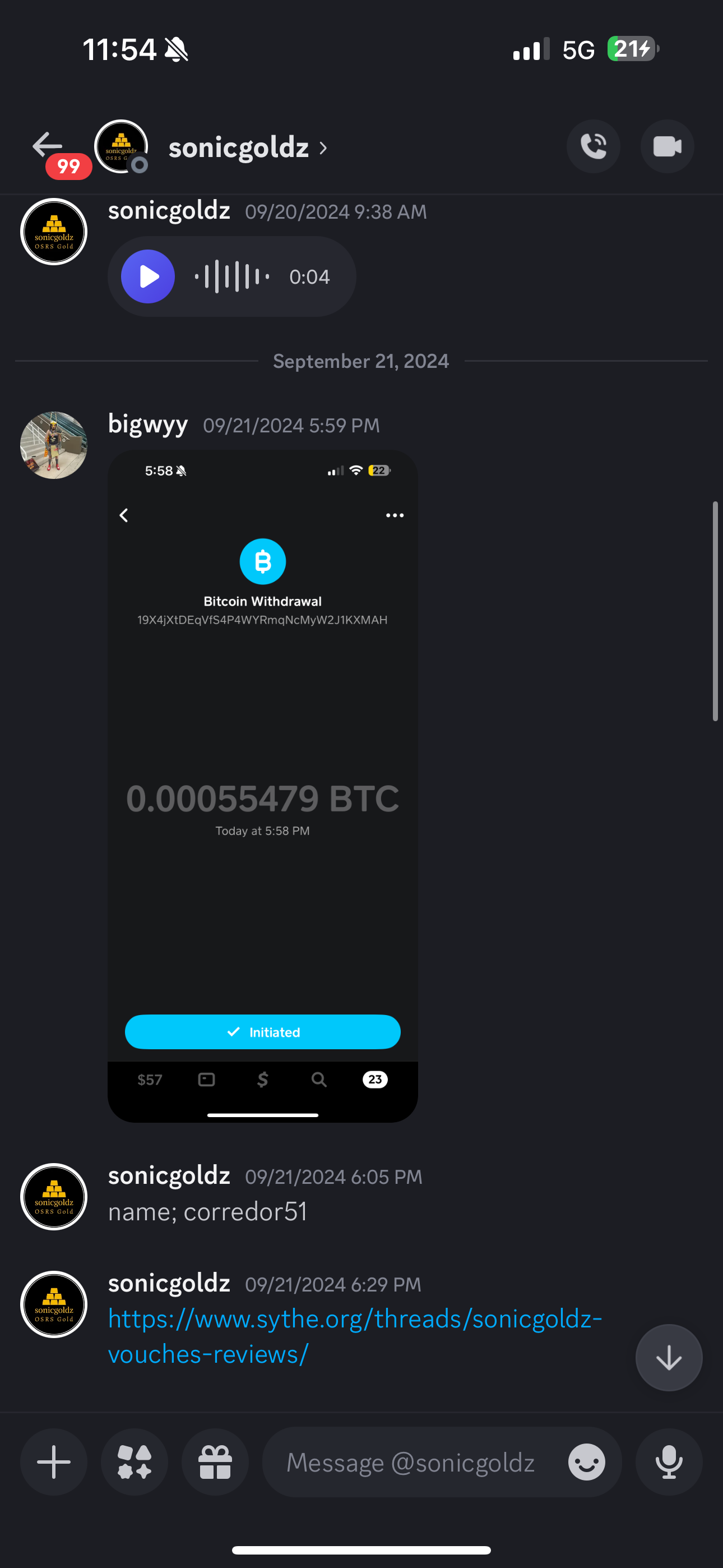Play the 0:04 voice message
723x1568 pixels.
pyautogui.click(x=148, y=276)
